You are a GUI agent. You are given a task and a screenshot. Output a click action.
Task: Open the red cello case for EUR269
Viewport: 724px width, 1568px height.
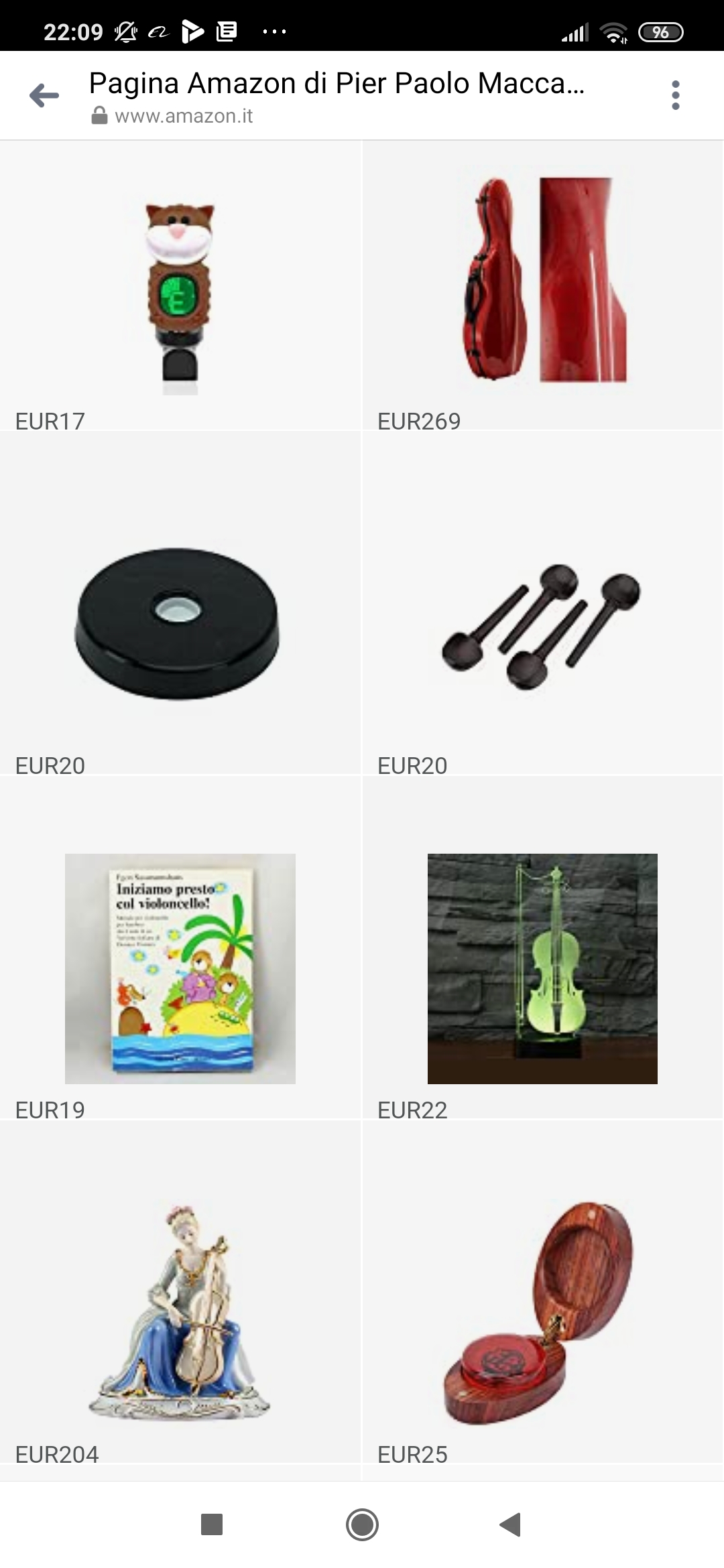(x=543, y=280)
